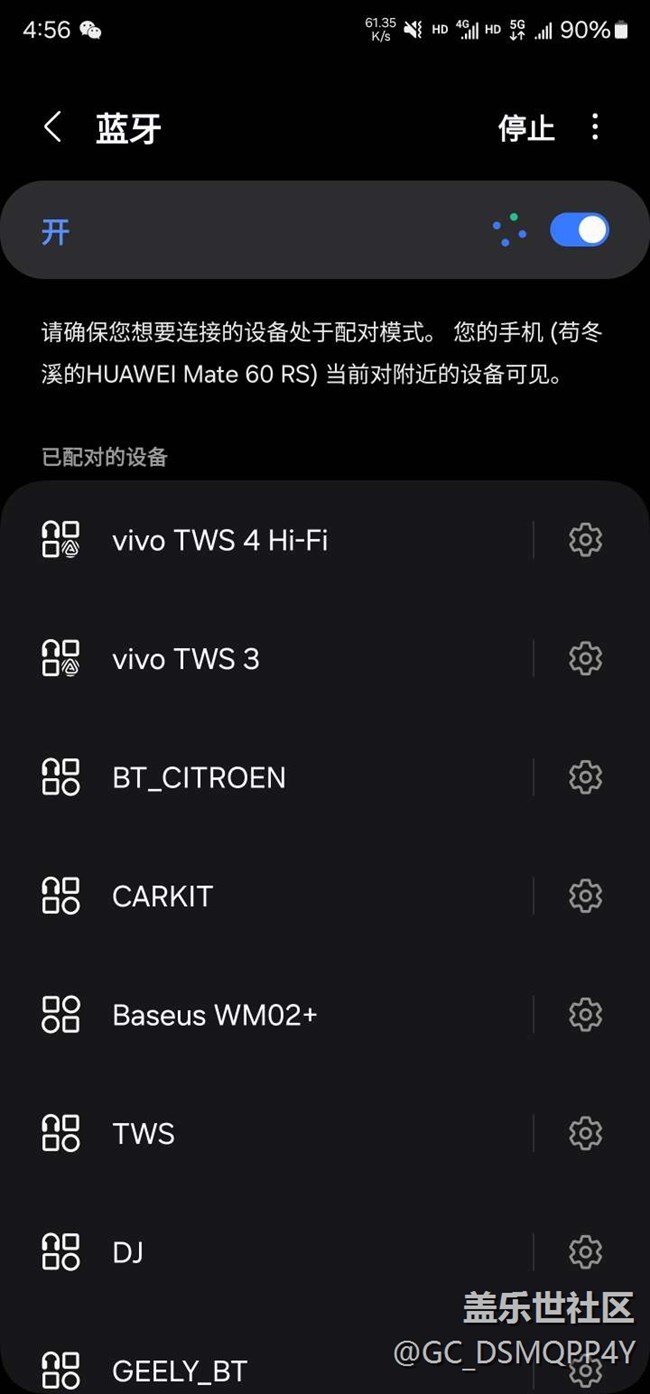Select the CARKIT device
The height and width of the screenshot is (1394, 650).
[x=266, y=896]
